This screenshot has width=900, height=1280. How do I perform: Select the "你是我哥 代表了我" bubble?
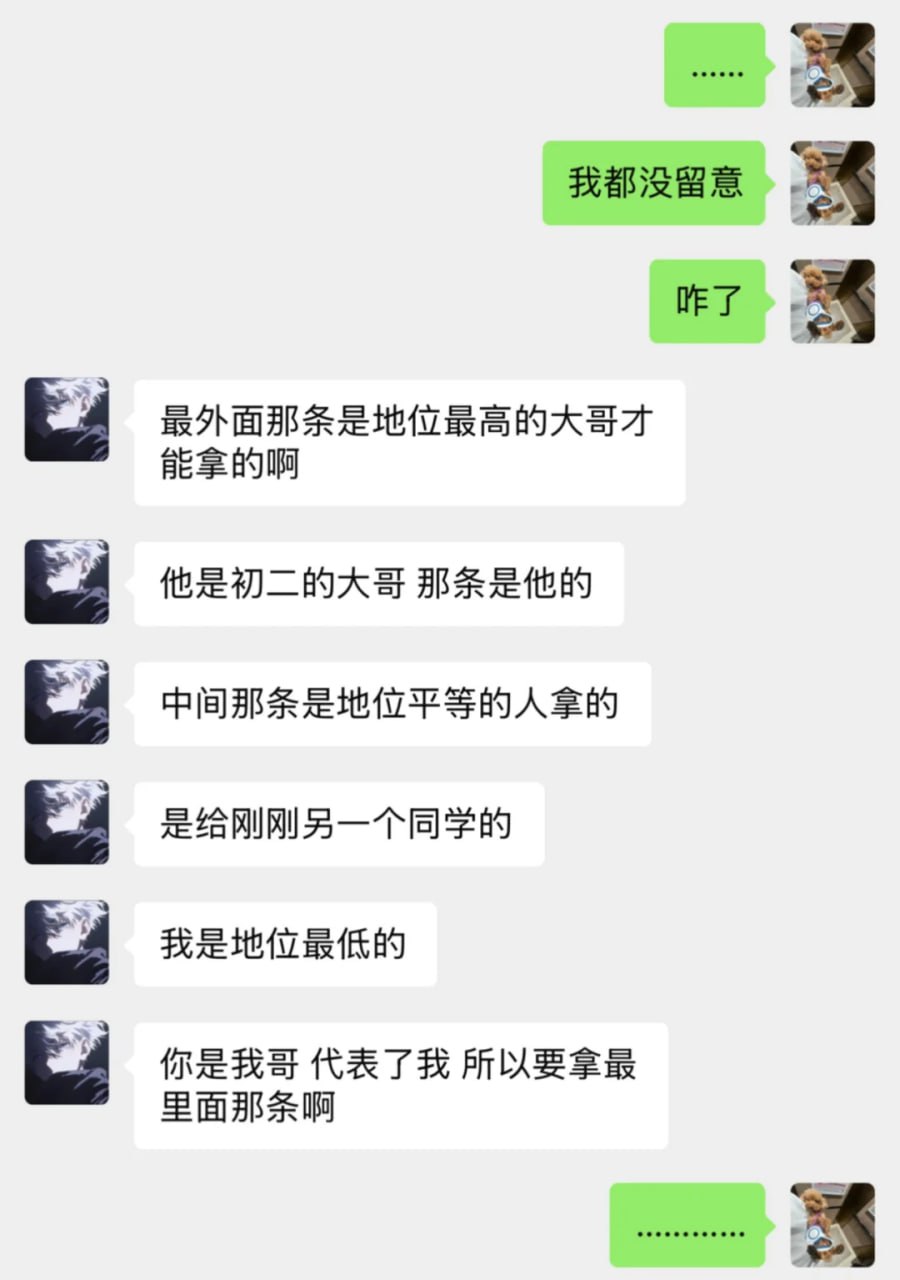point(400,1085)
